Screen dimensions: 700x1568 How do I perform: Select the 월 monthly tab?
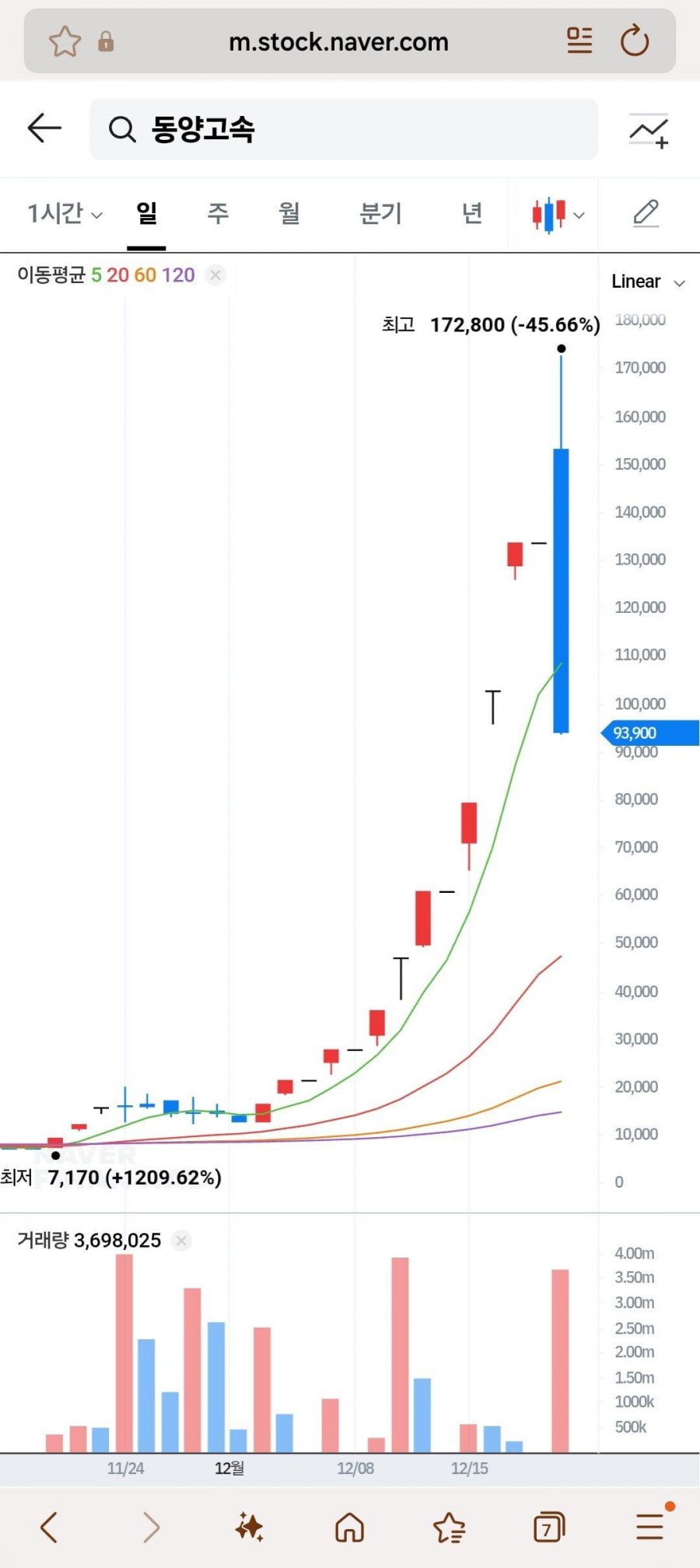[289, 213]
